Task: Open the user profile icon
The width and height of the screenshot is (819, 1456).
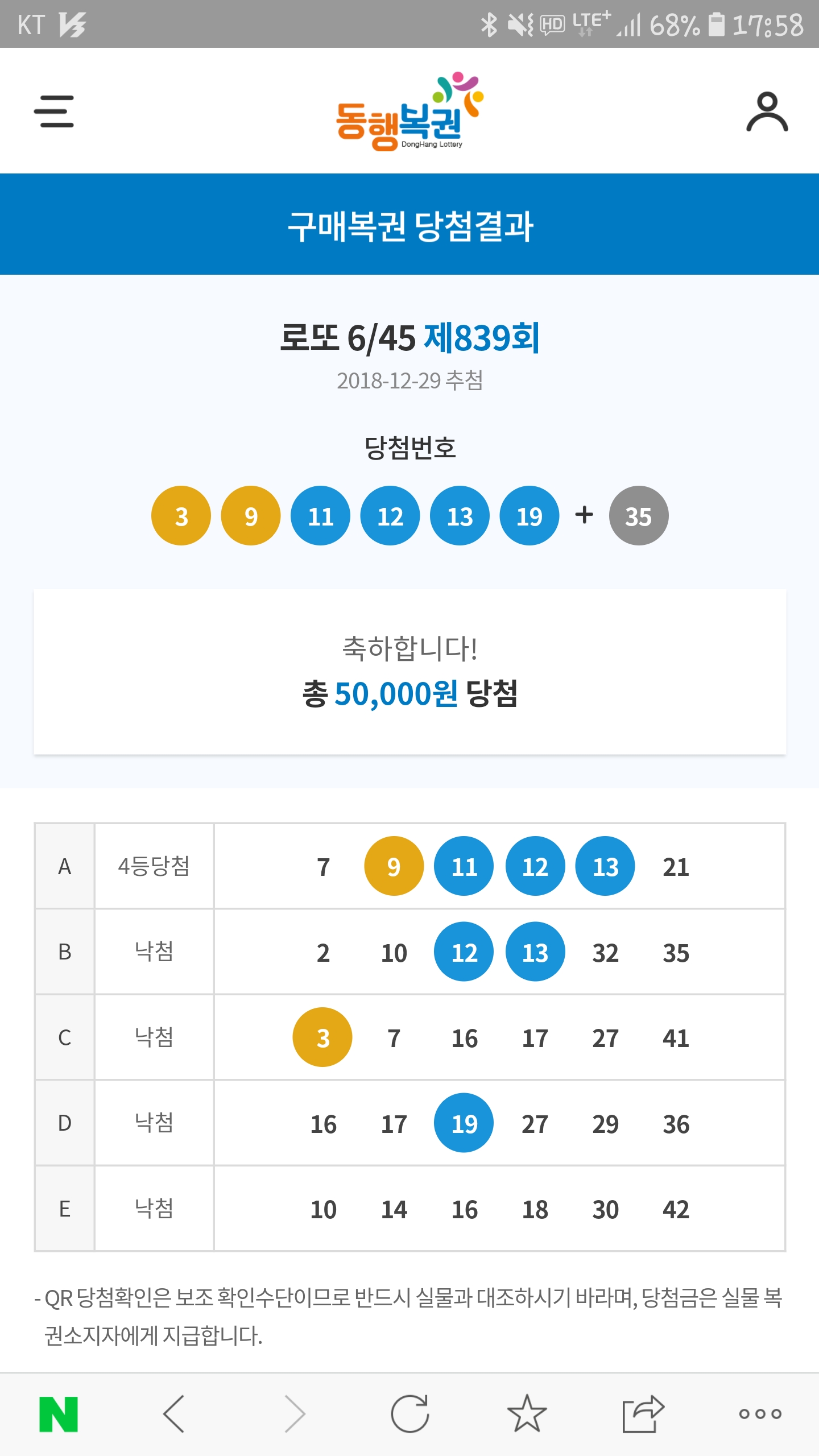Action: click(x=767, y=111)
